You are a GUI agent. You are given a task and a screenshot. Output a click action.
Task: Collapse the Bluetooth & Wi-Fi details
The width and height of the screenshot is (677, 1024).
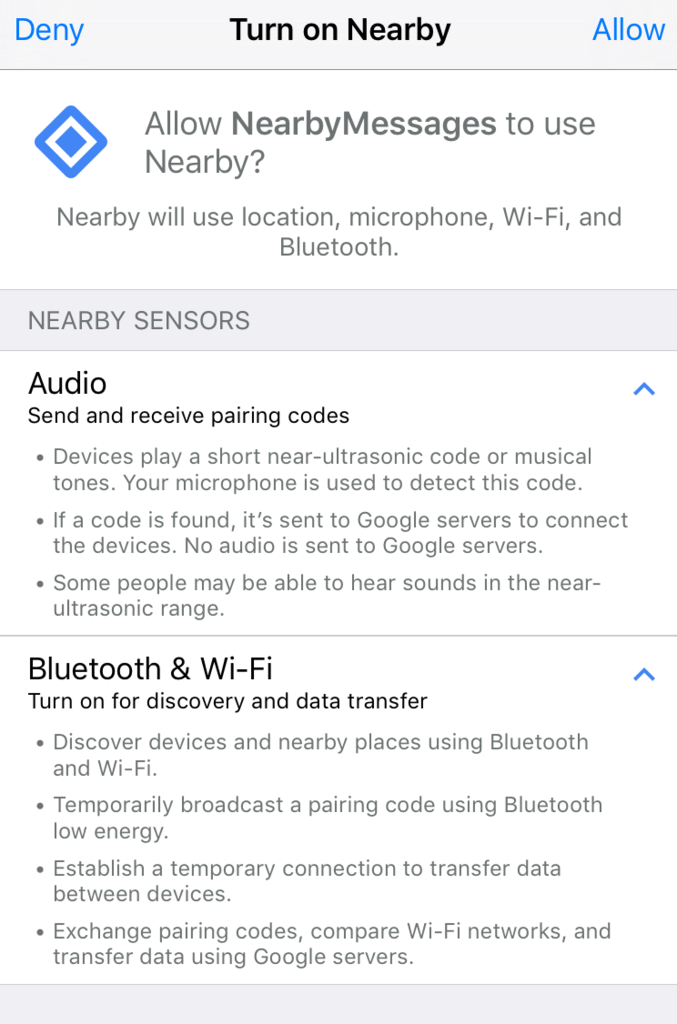pos(644,675)
